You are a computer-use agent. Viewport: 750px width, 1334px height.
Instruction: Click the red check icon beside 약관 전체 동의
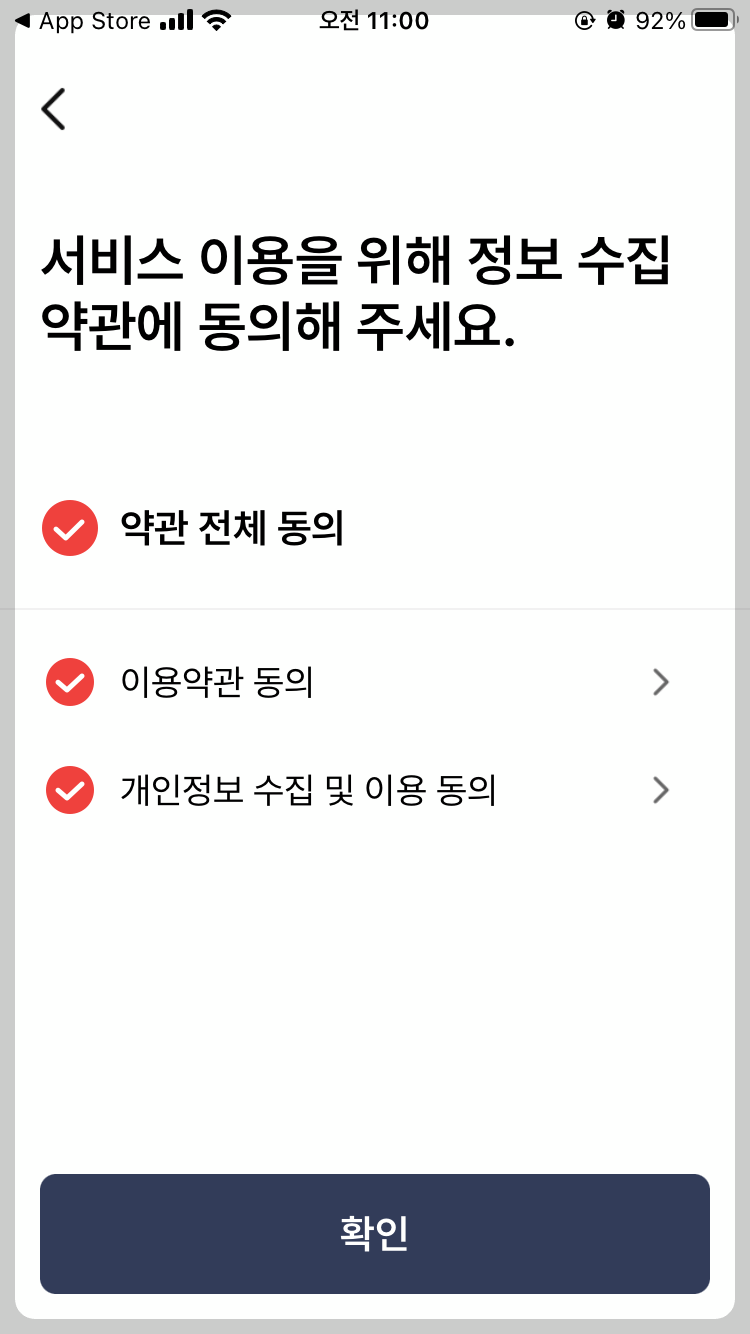click(x=68, y=528)
